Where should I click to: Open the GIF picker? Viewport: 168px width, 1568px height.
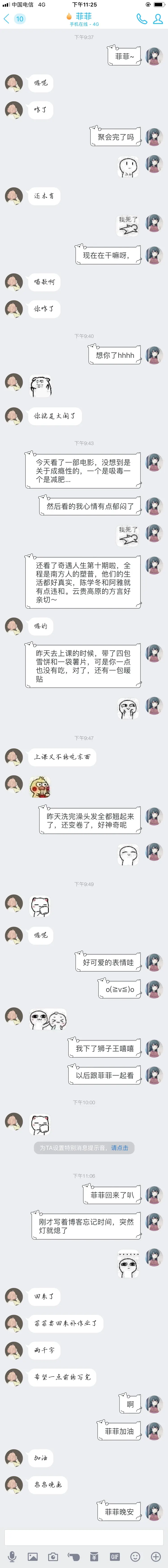pyautogui.click(x=114, y=1556)
